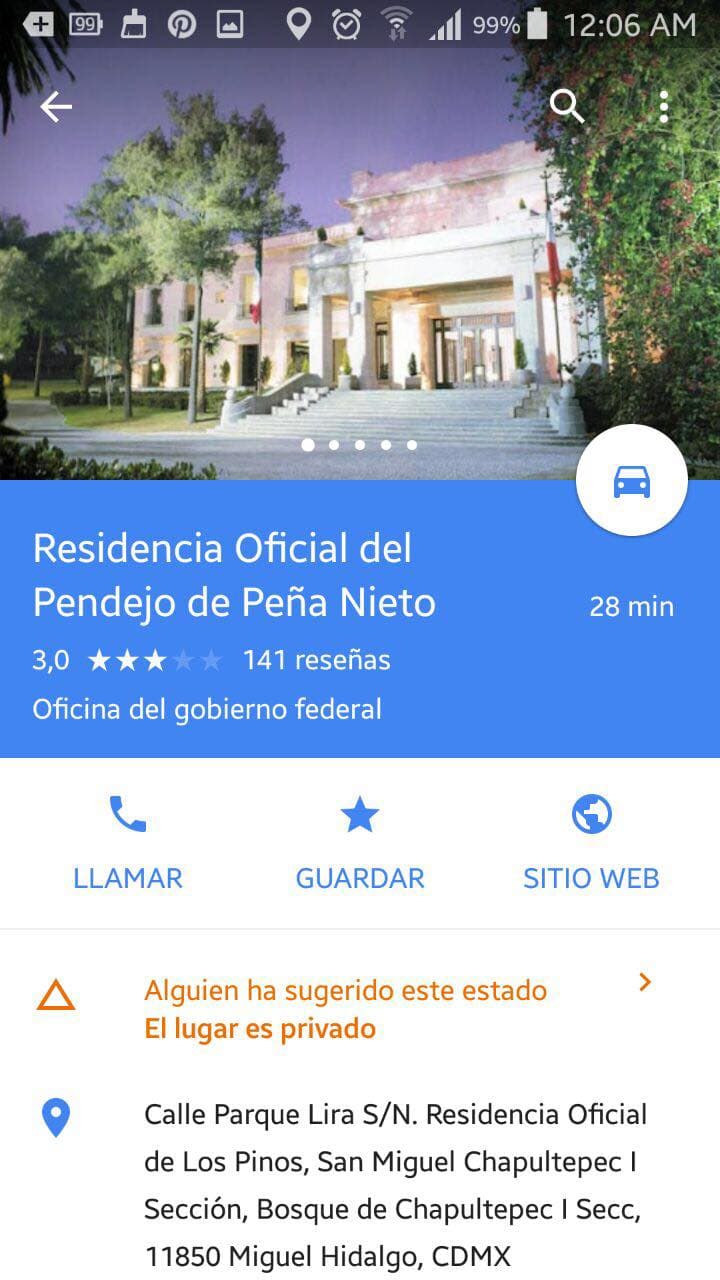Save the place using GUARDAR
The height and width of the screenshot is (1280, 720).
click(359, 878)
